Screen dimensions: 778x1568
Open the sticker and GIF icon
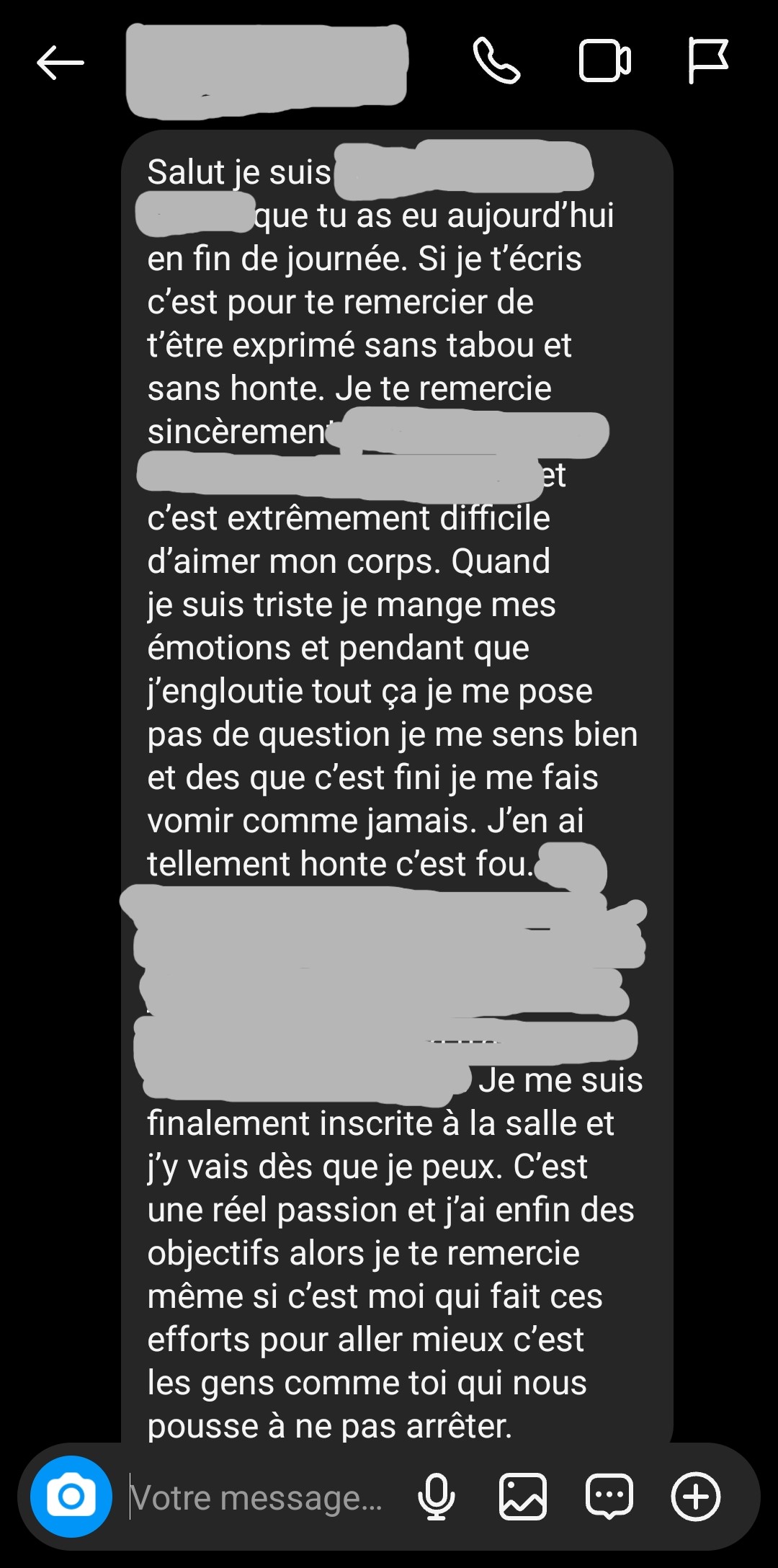click(x=609, y=1497)
